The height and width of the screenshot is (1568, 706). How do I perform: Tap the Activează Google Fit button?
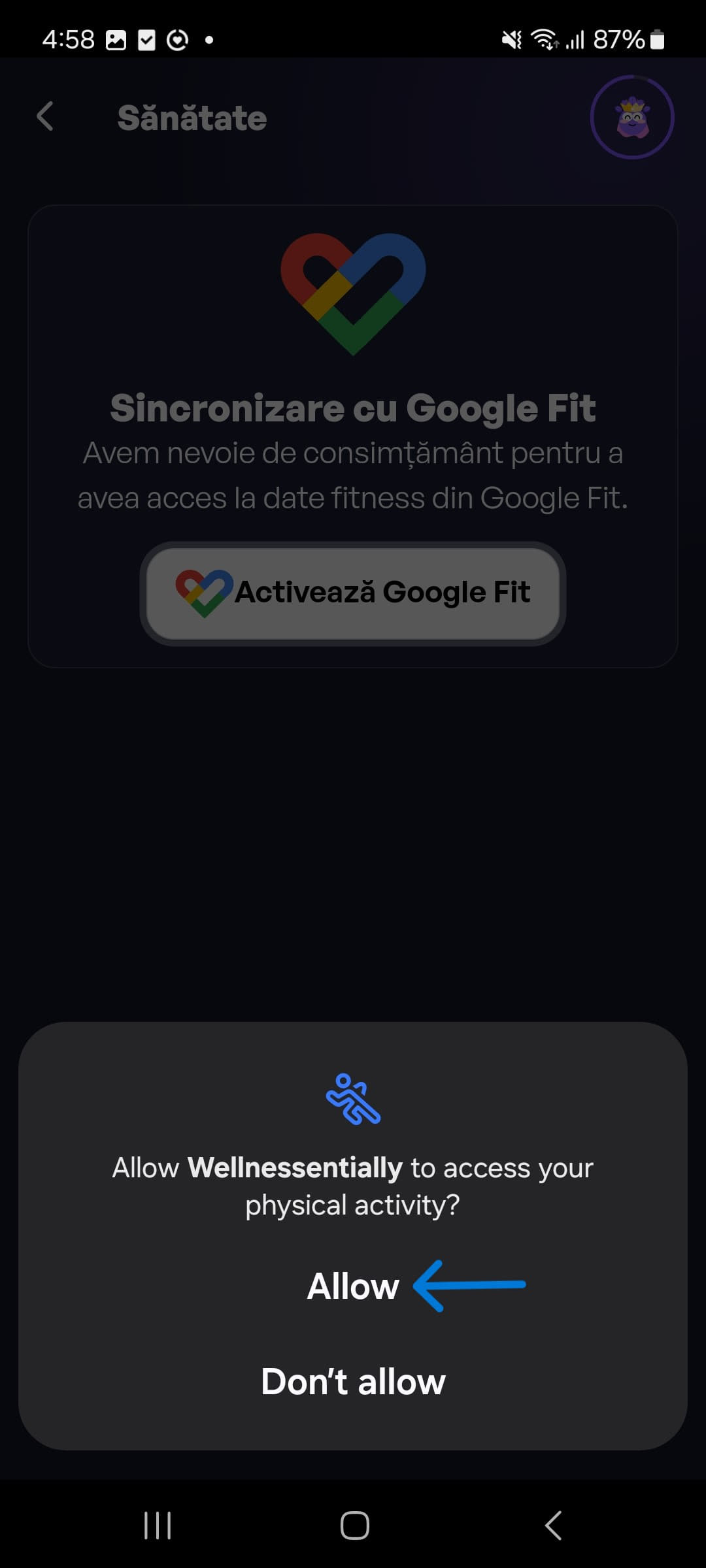click(x=353, y=593)
